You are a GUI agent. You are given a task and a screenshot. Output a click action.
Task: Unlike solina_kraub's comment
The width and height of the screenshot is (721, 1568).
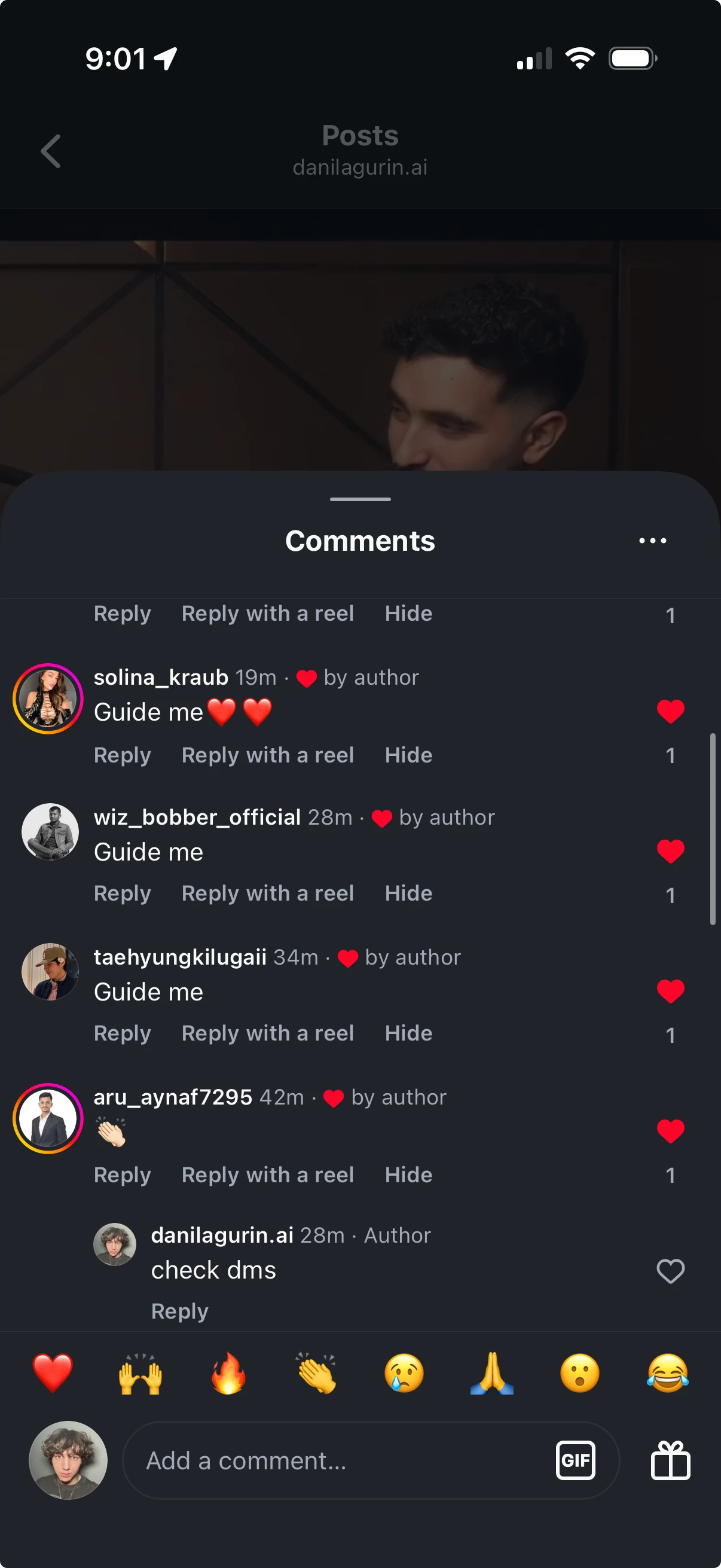pyautogui.click(x=670, y=711)
